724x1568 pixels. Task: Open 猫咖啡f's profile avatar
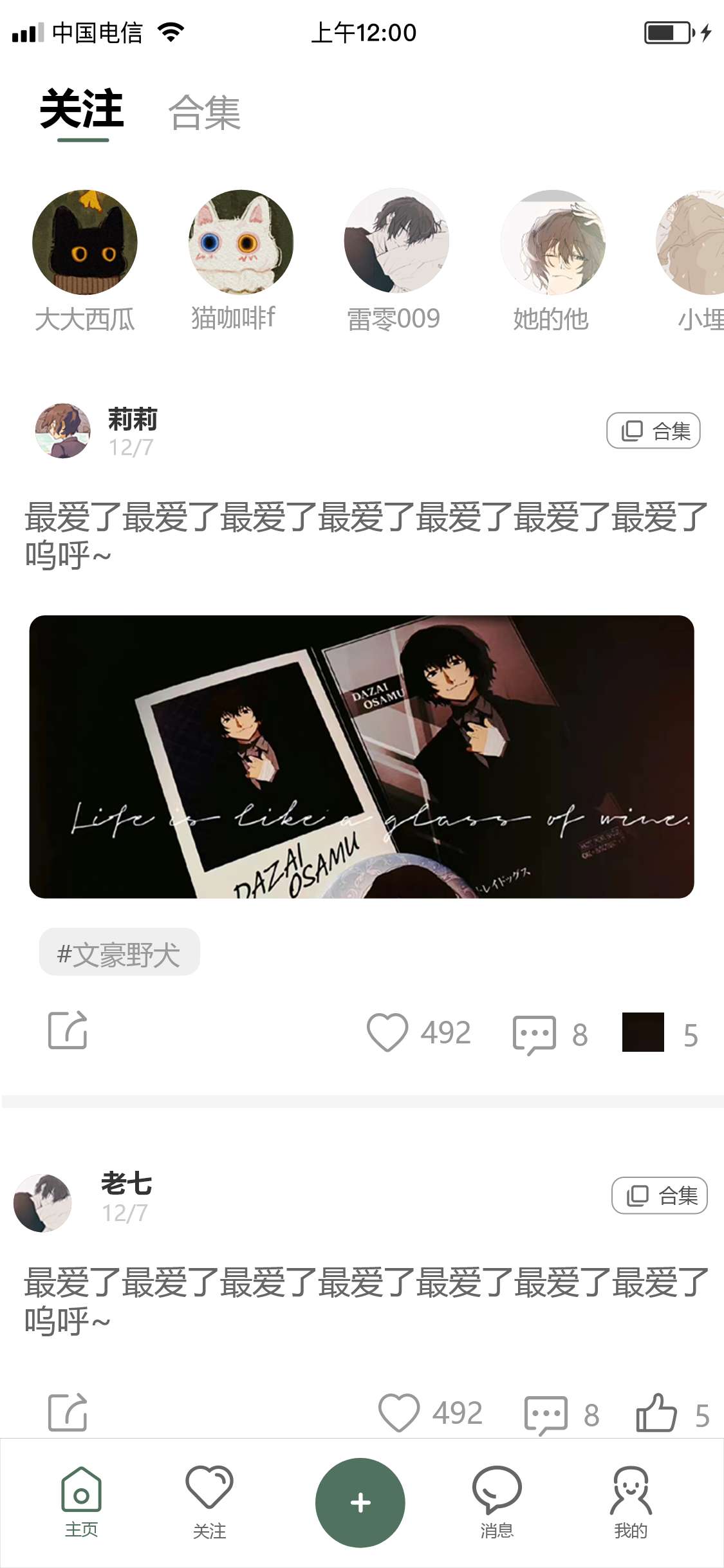(241, 242)
